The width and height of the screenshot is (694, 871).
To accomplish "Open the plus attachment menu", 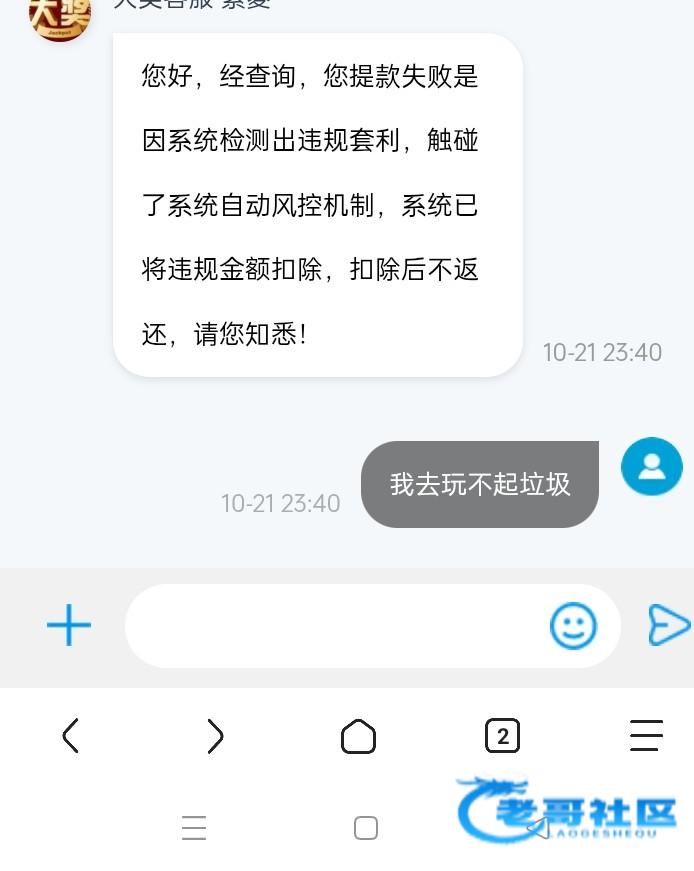I will (x=69, y=625).
